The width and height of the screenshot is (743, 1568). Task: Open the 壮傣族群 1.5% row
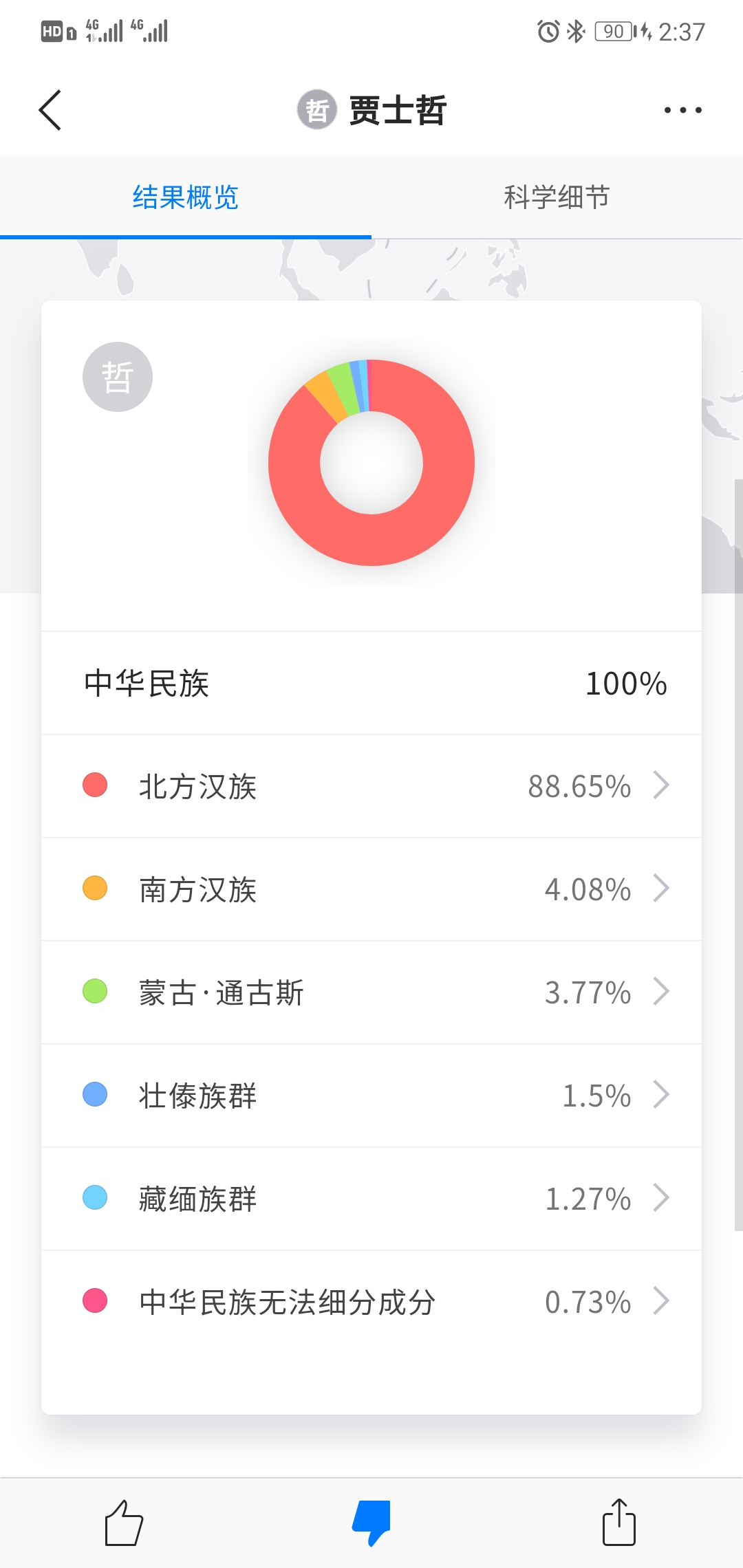click(x=371, y=1096)
